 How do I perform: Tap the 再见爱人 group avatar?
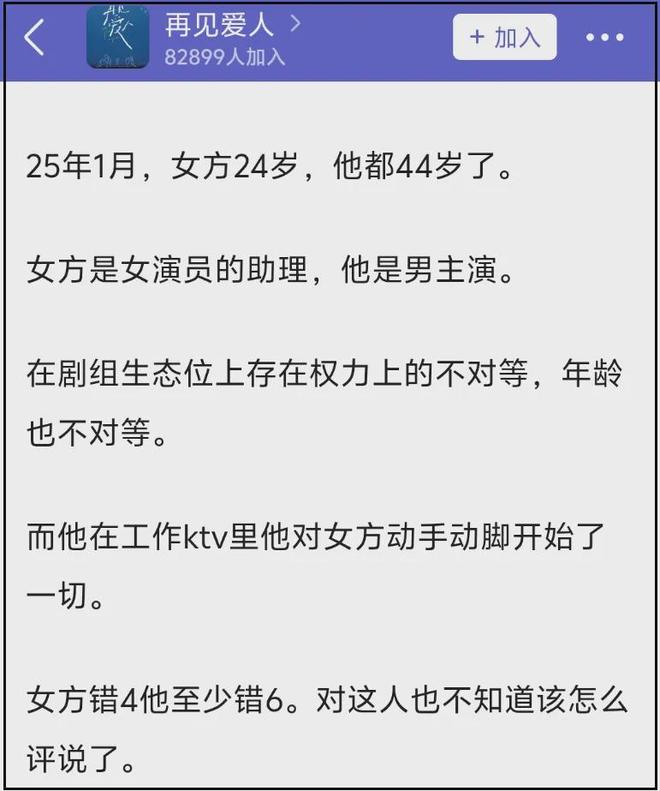pos(117,38)
